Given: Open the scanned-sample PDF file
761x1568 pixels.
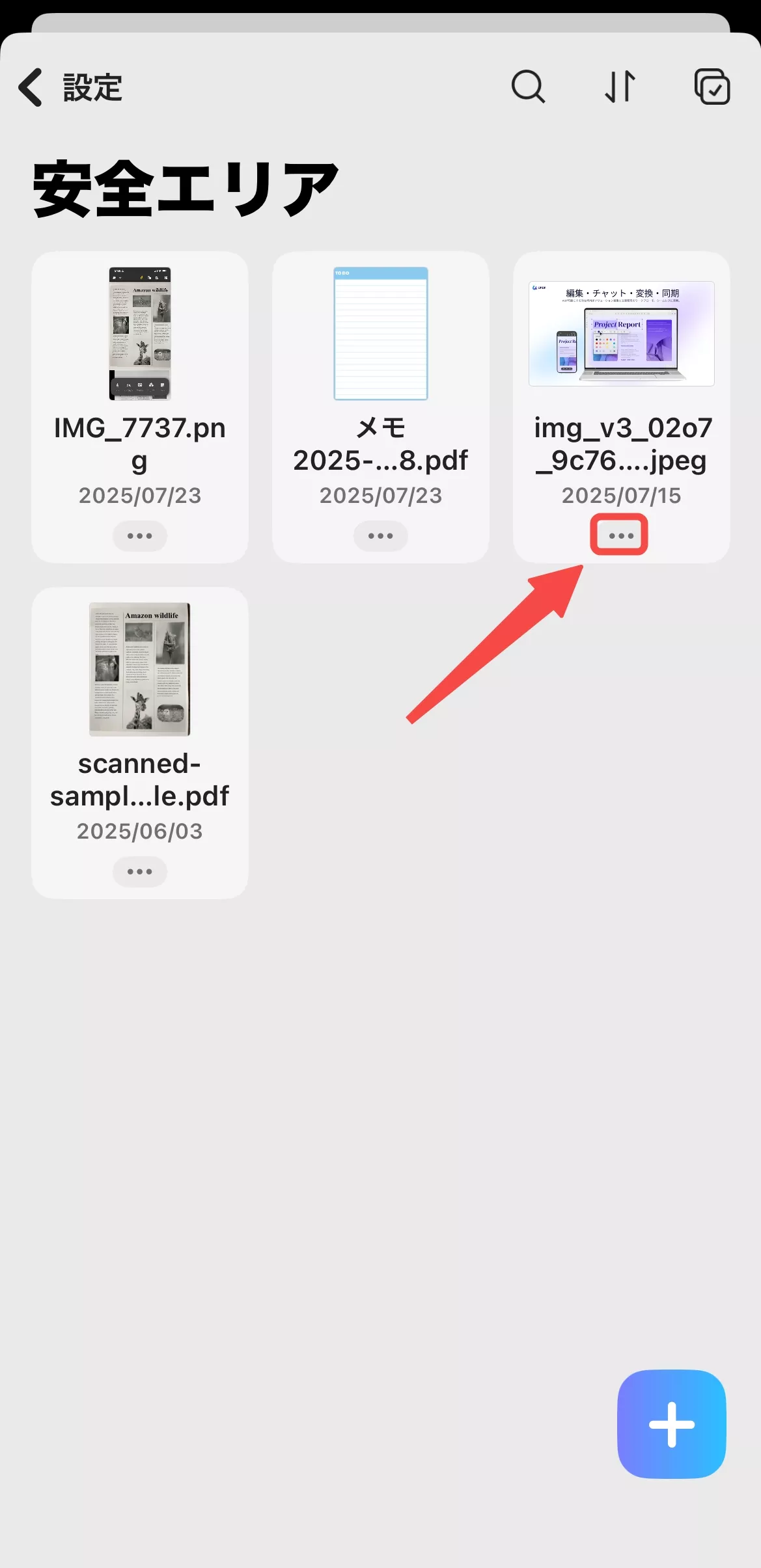Looking at the screenshot, I should [140, 669].
